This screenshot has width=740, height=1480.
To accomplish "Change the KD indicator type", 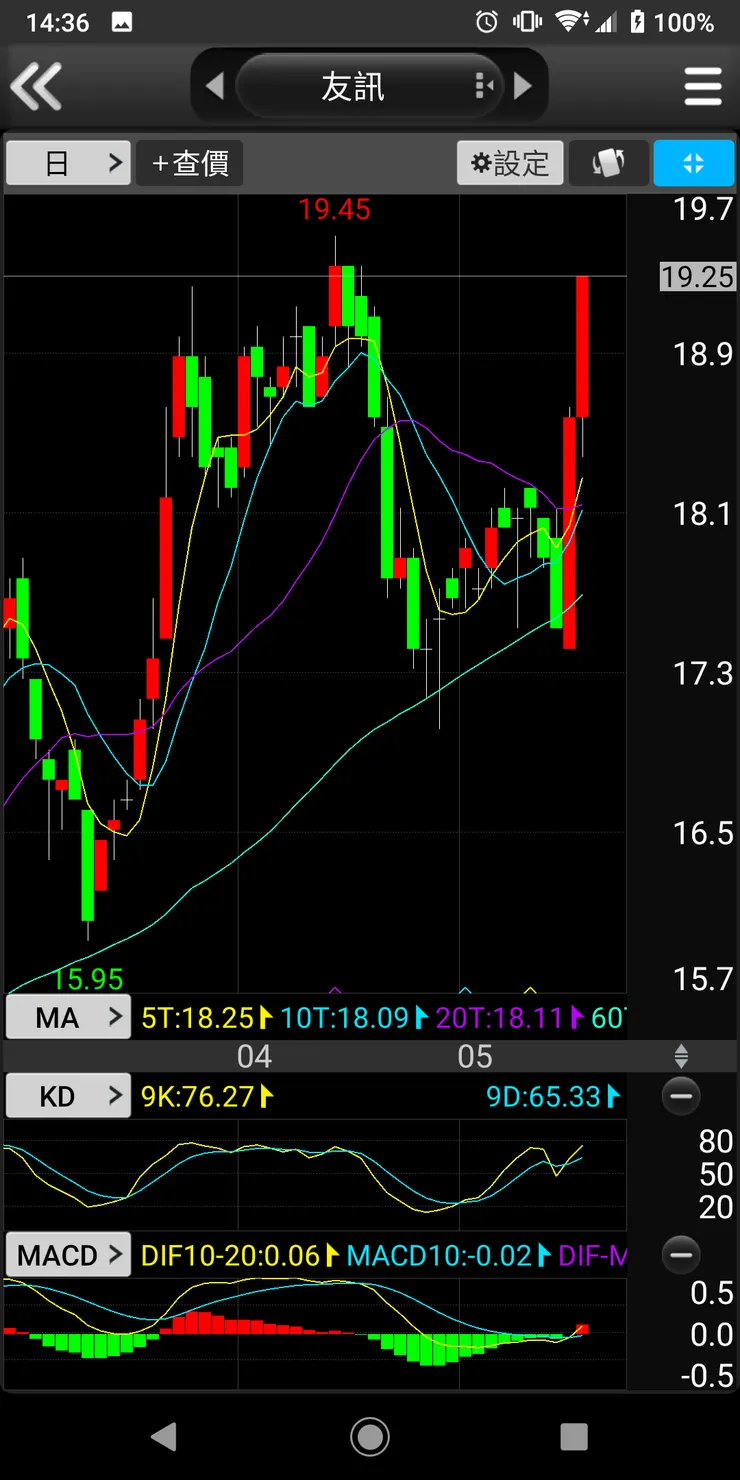I will click(x=68, y=1097).
